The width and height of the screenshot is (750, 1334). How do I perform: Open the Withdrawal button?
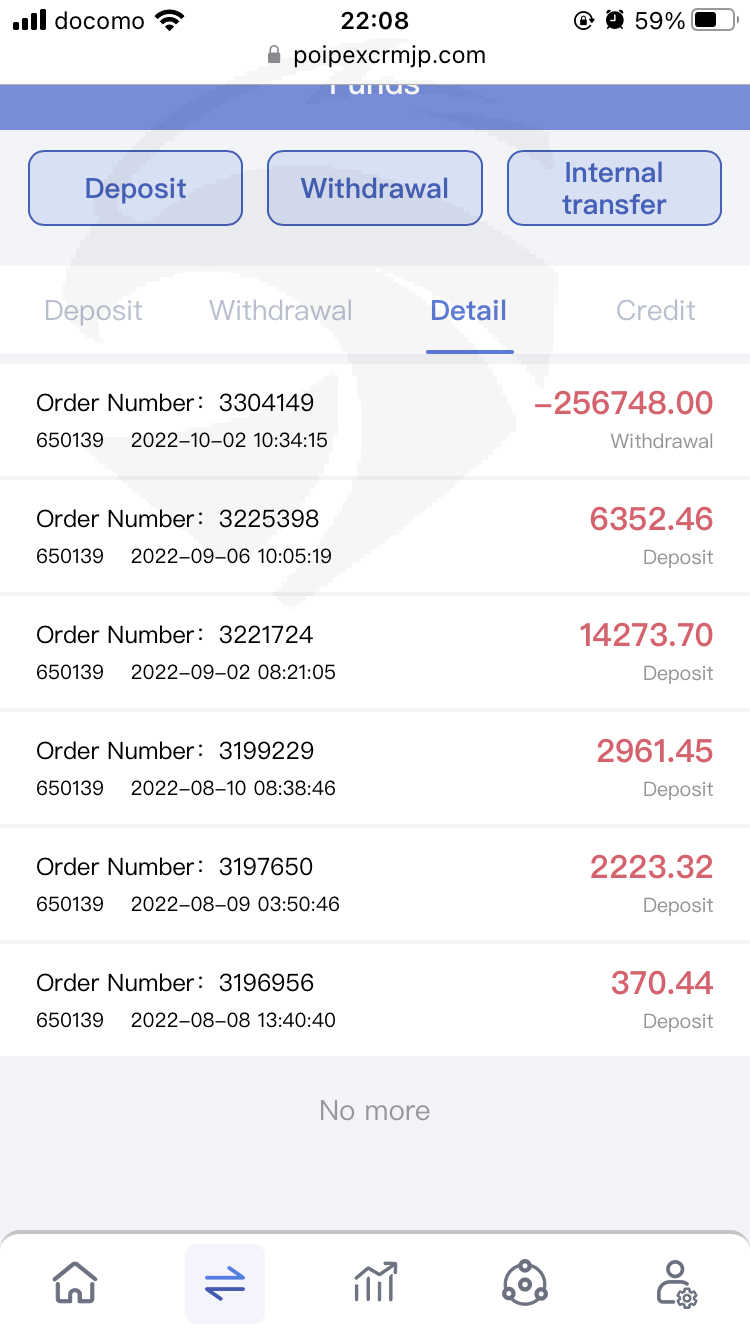coord(375,188)
